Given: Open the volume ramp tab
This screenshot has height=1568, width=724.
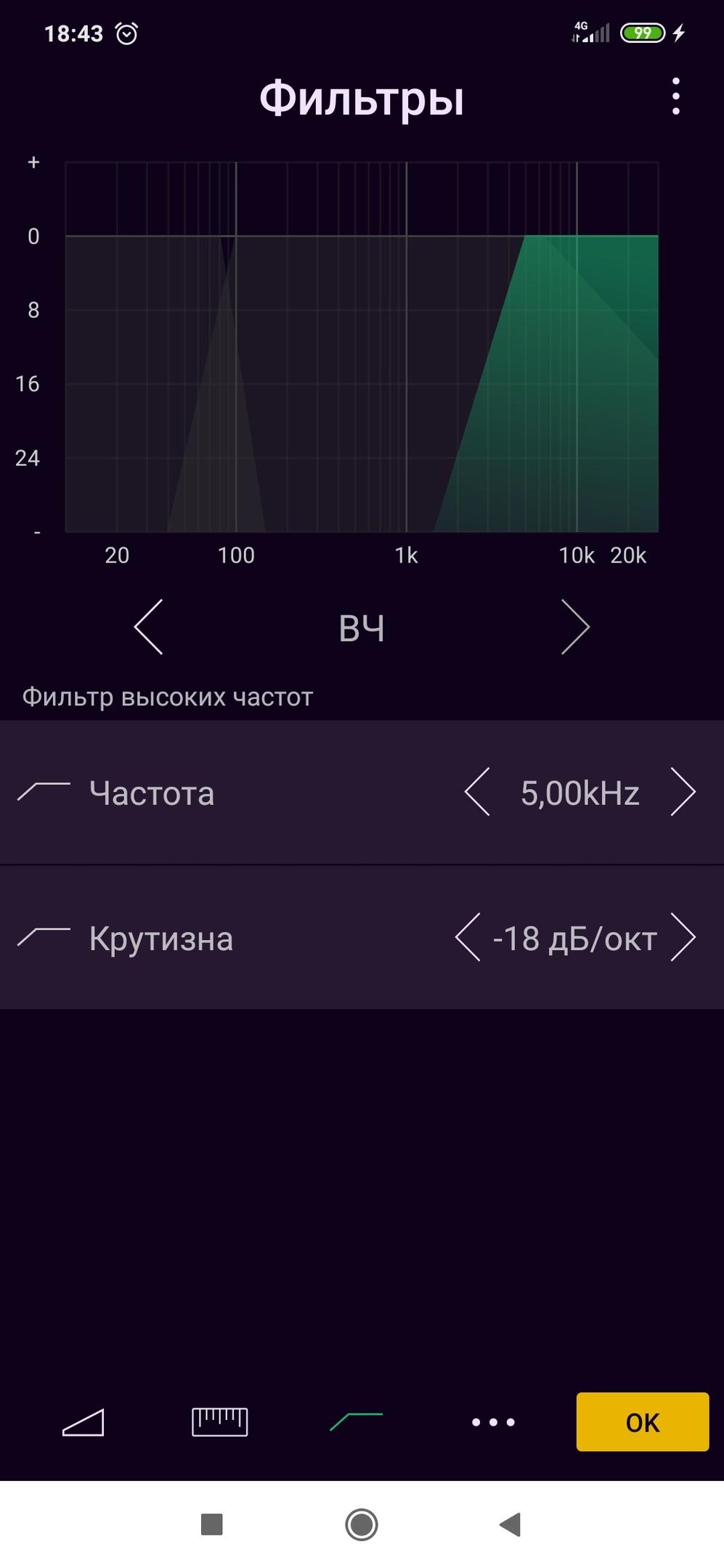Looking at the screenshot, I should click(84, 1422).
